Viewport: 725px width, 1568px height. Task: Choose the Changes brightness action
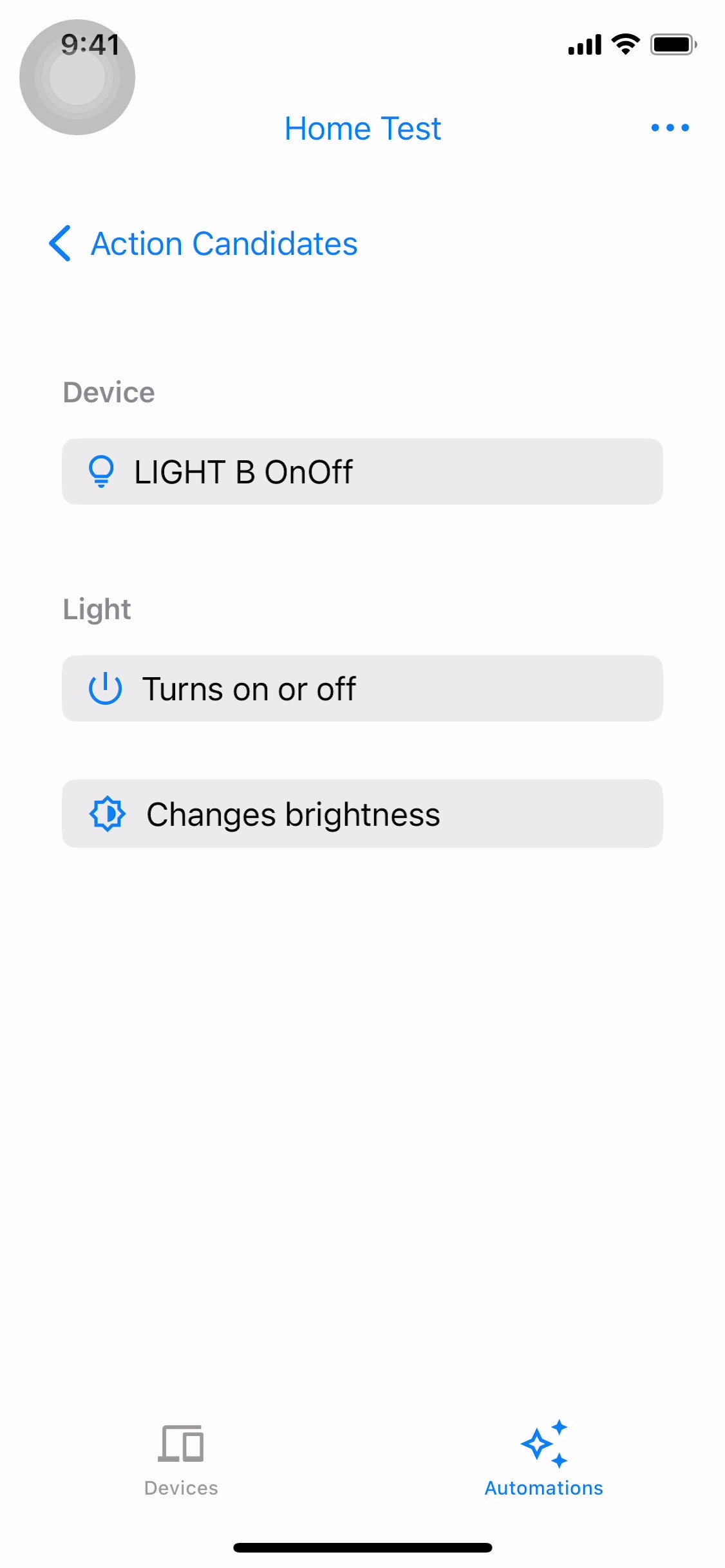tap(362, 814)
